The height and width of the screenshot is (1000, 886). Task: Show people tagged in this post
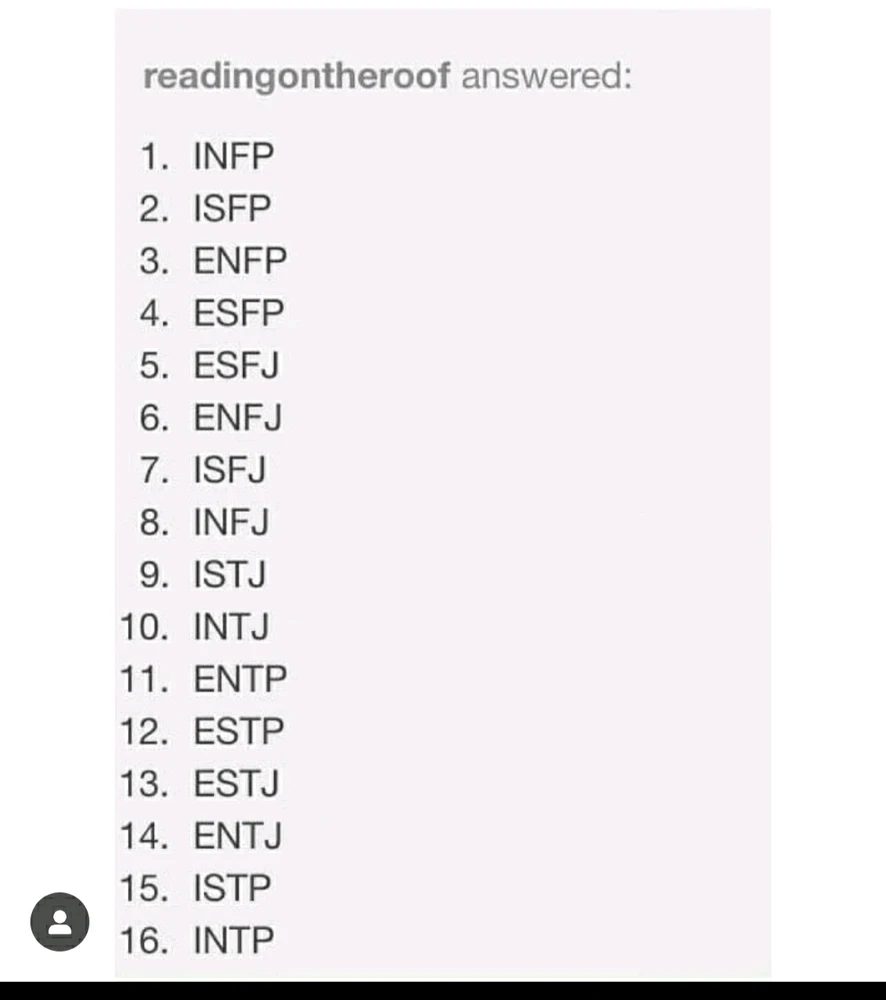click(x=60, y=921)
